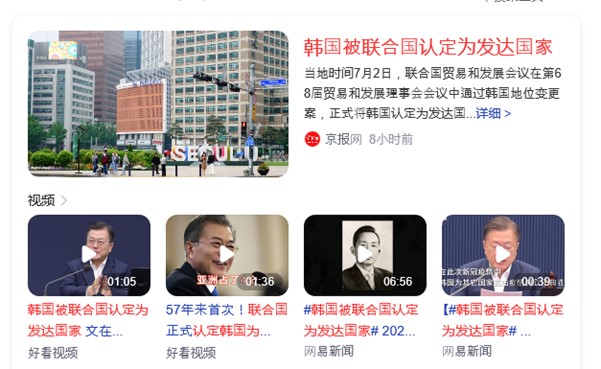
Task: Open the headline 韩国被联合国认定为发达国家
Action: [x=428, y=48]
